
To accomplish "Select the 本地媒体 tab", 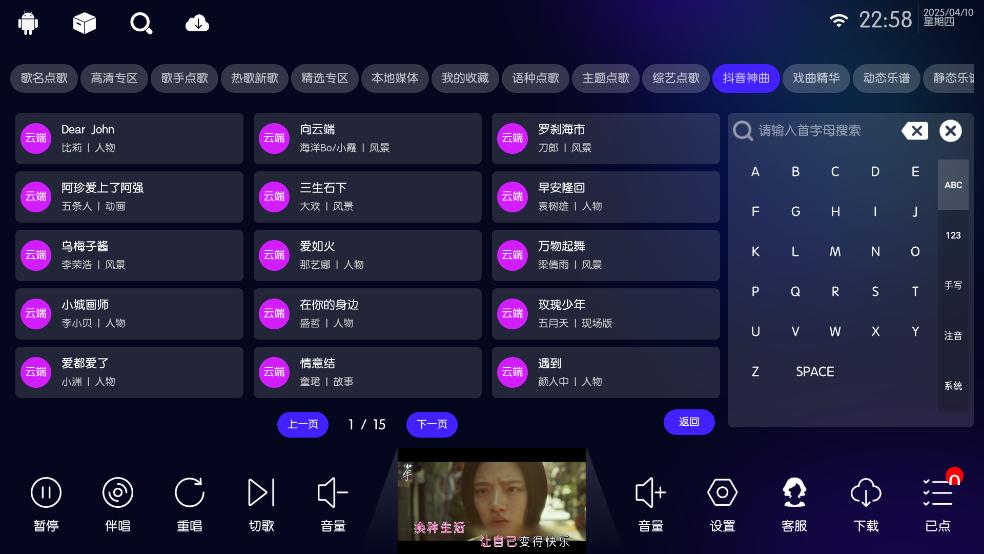I will (x=395, y=78).
